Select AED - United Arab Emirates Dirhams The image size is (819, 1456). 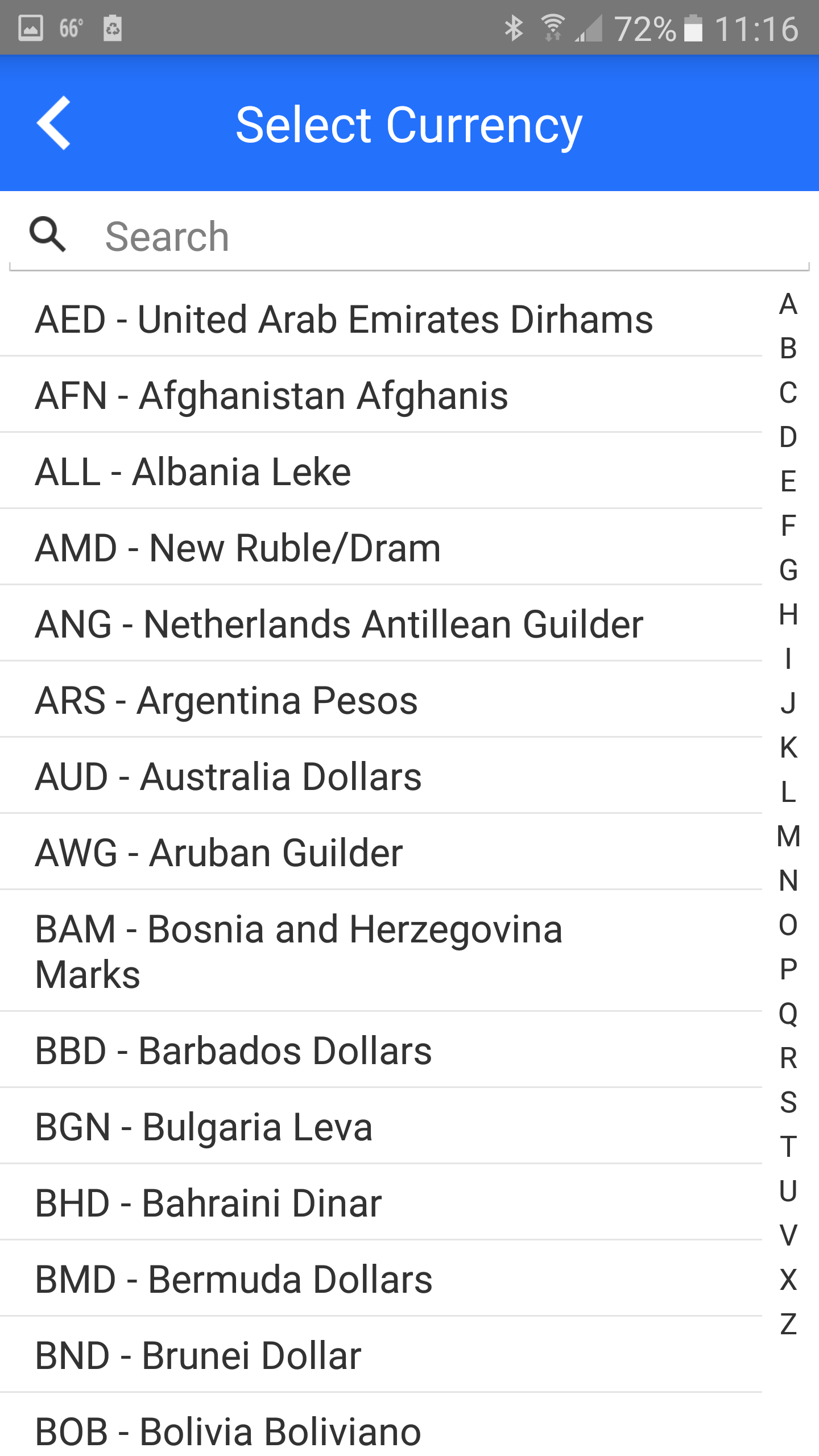point(344,318)
